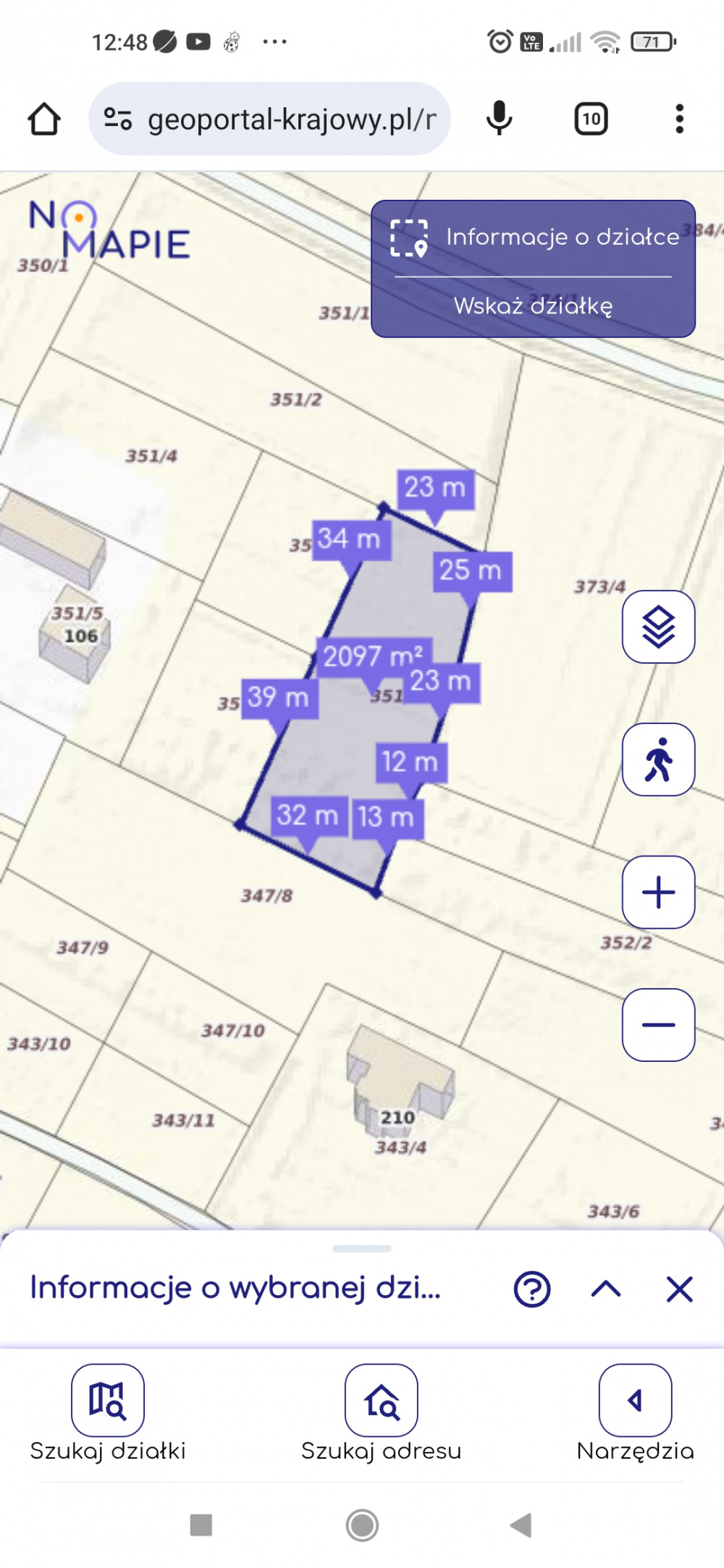Image resolution: width=724 pixels, height=1568 pixels.
Task: Start voice search with the microphone
Action: (x=499, y=118)
